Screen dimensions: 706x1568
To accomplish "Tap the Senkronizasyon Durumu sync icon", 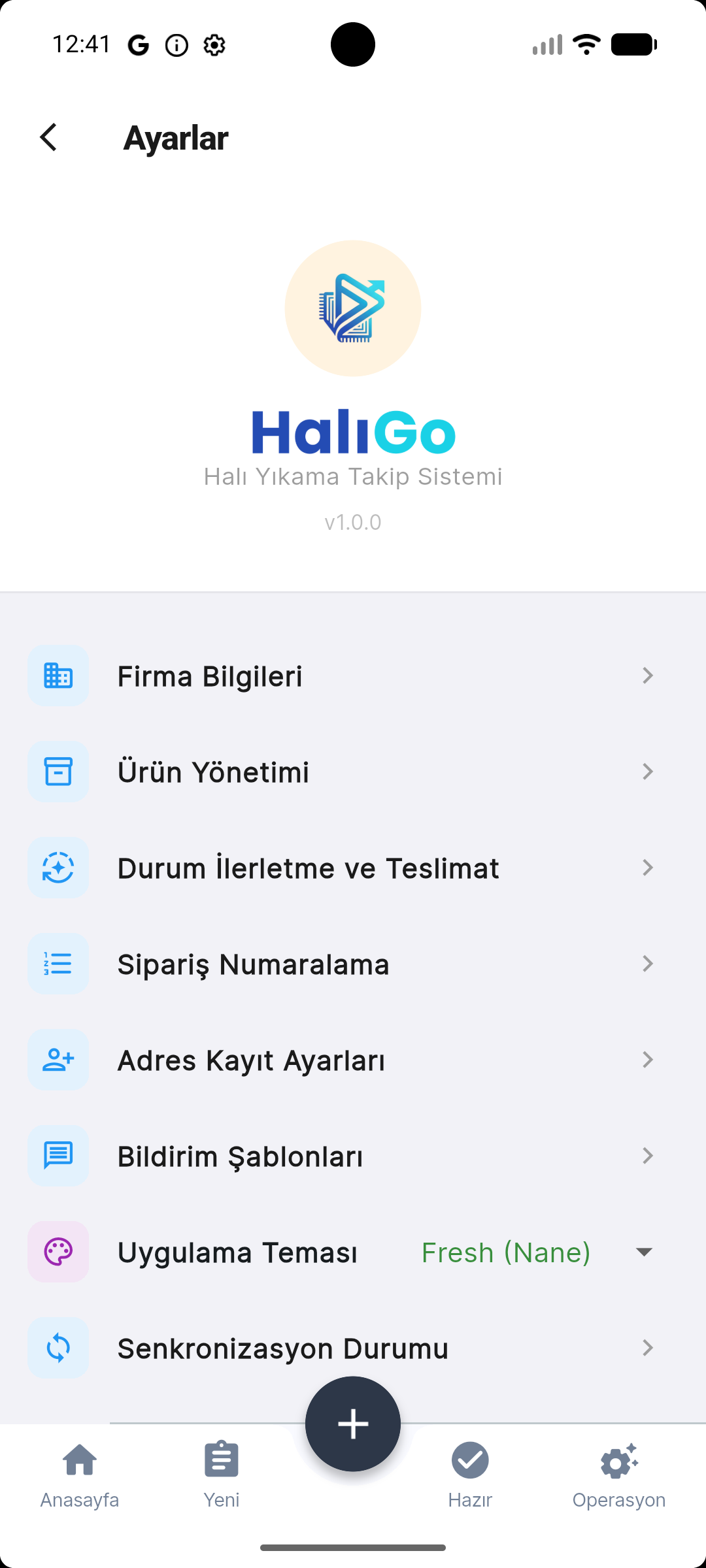I will coord(58,1348).
